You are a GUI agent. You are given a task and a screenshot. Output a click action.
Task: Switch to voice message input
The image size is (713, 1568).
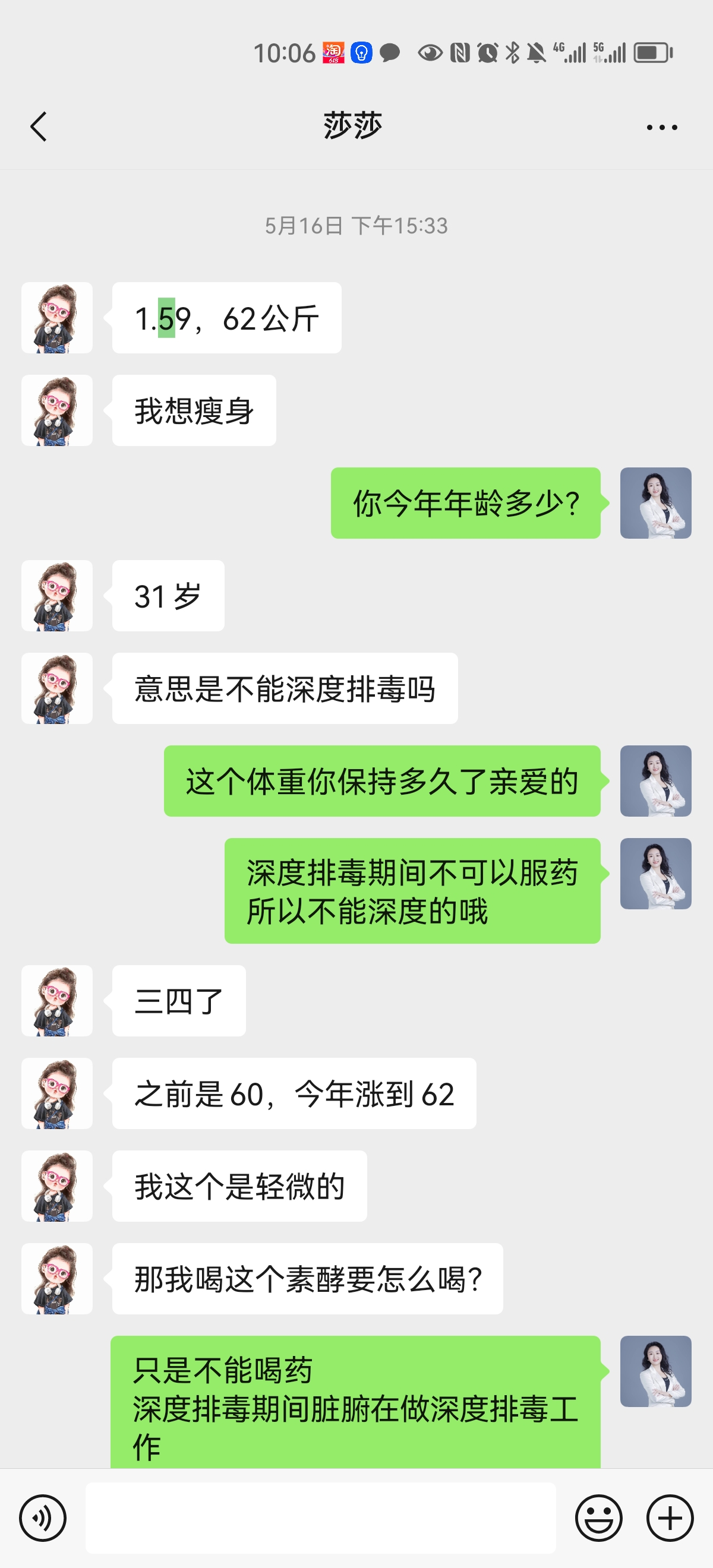(43, 1518)
